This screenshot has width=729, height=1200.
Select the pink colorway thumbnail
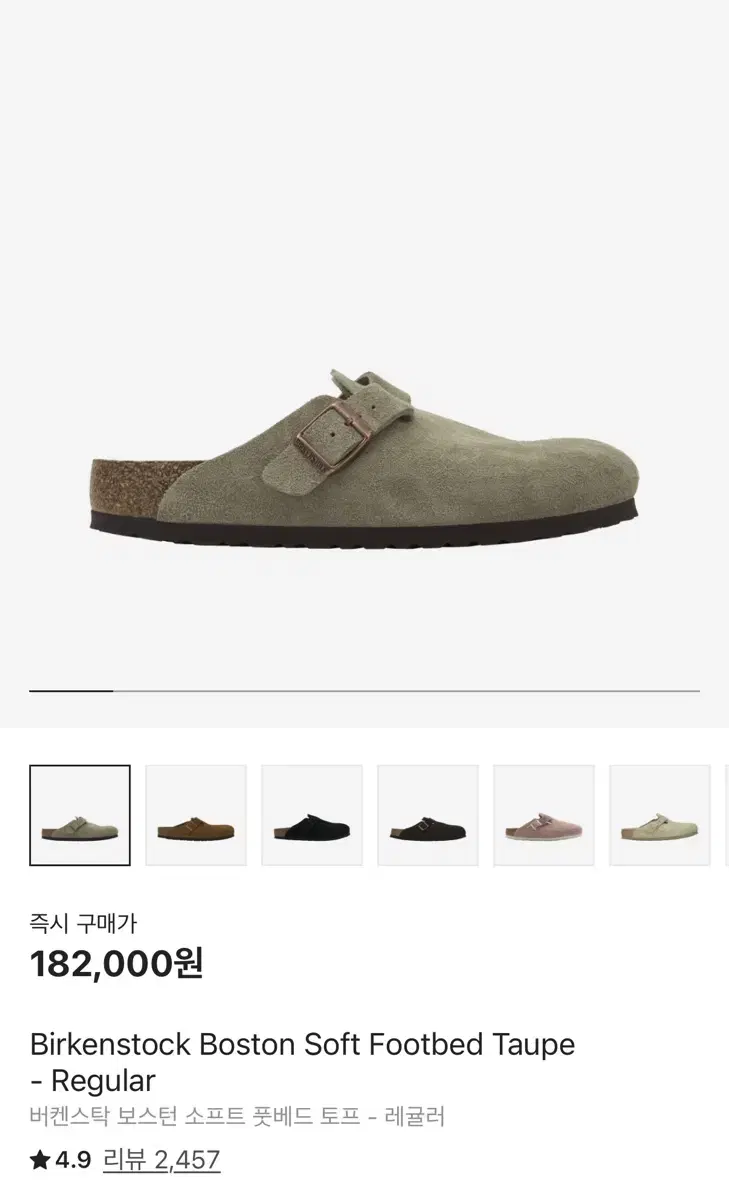pyautogui.click(x=544, y=813)
